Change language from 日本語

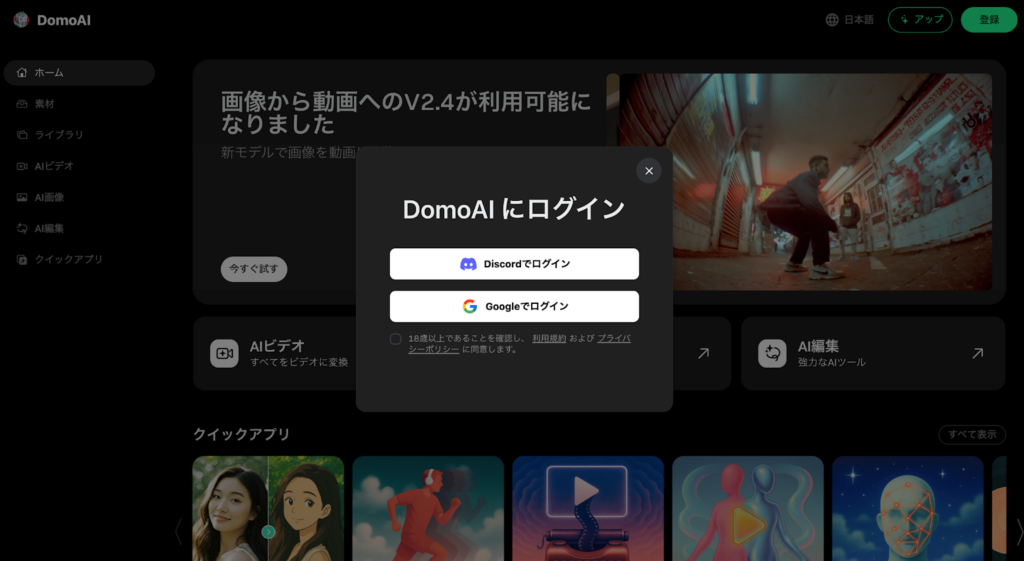coord(850,20)
